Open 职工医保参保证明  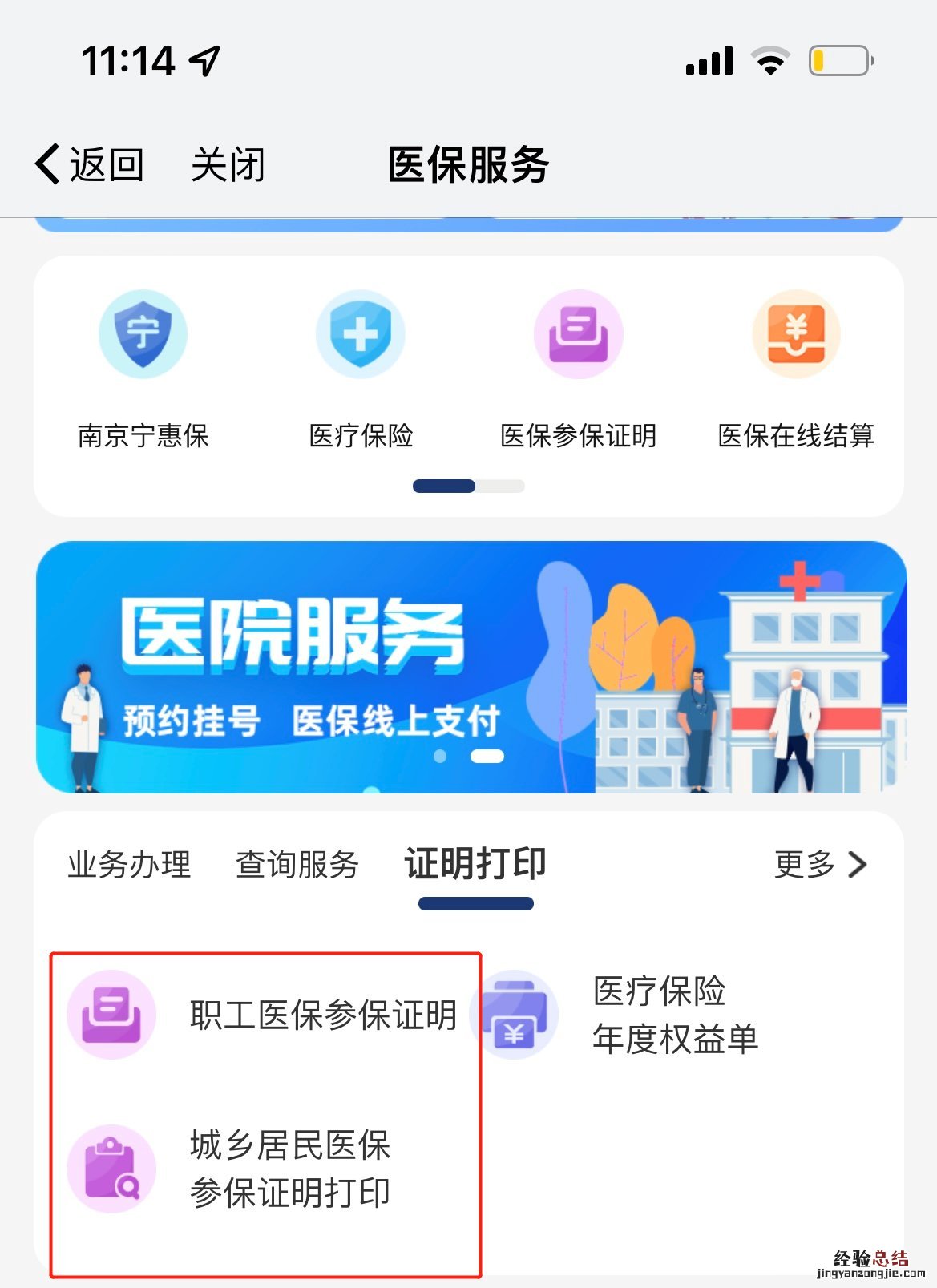pyautogui.click(x=265, y=1015)
